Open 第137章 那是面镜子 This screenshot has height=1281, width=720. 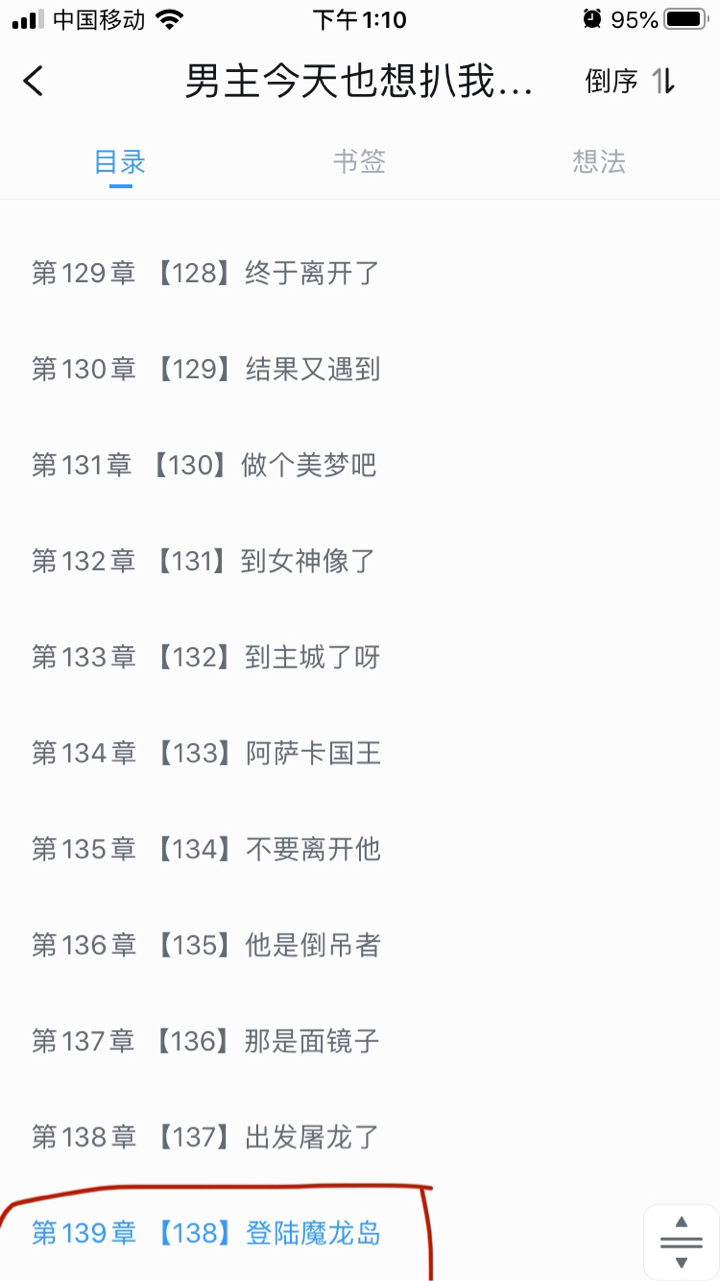[x=360, y=1041]
